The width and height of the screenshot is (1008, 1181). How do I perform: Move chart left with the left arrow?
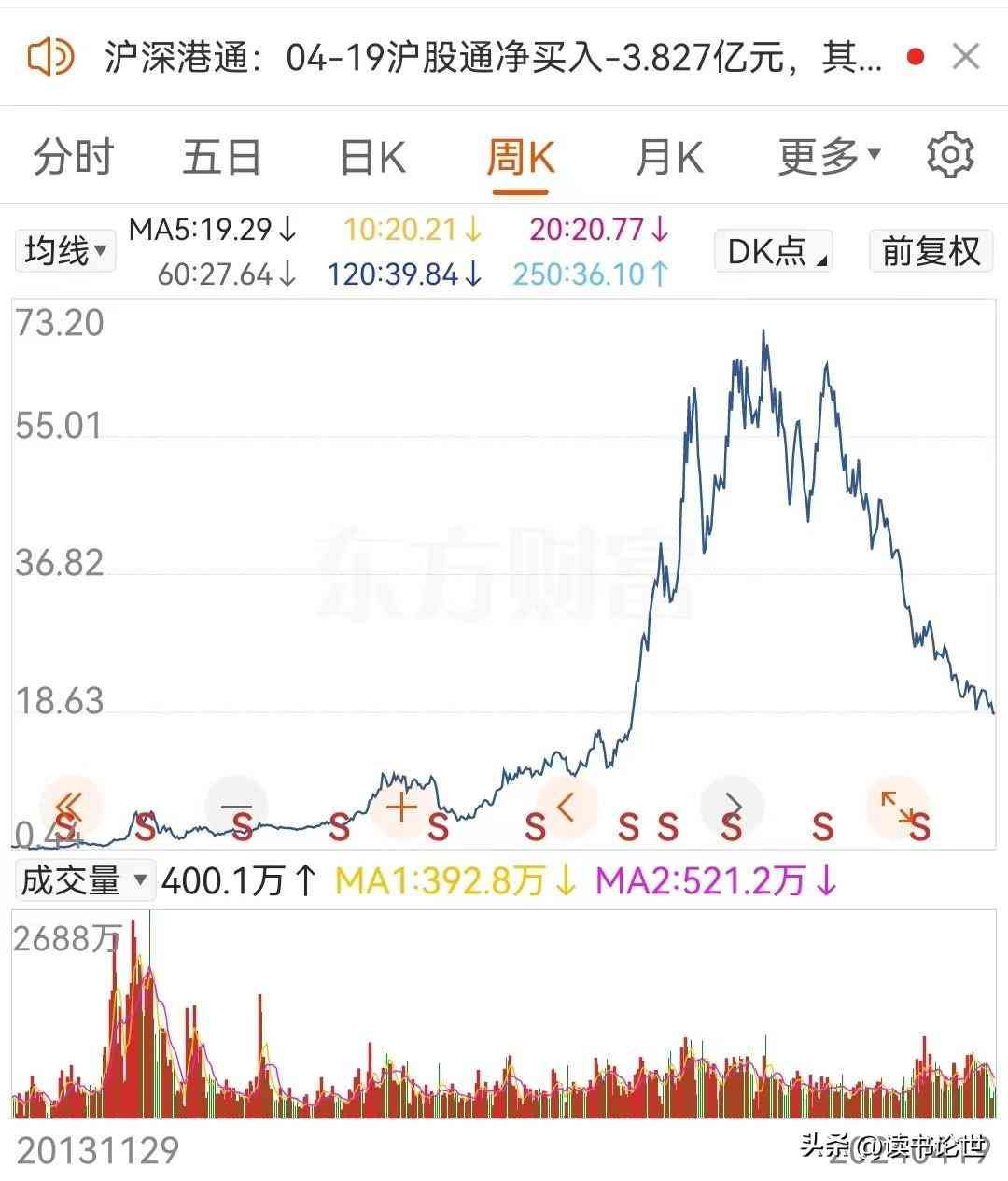point(567,806)
